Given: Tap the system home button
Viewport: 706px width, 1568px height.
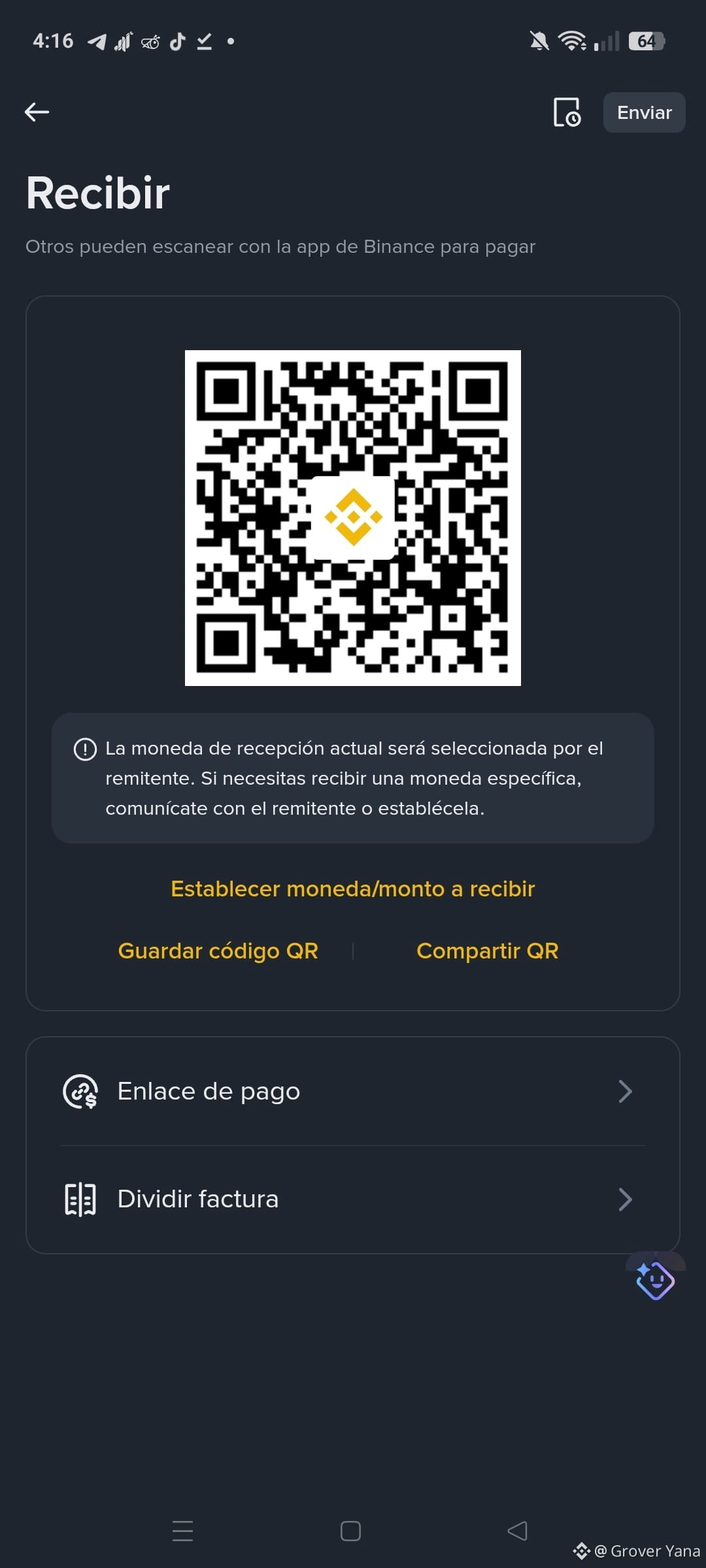Looking at the screenshot, I should coord(350,1531).
